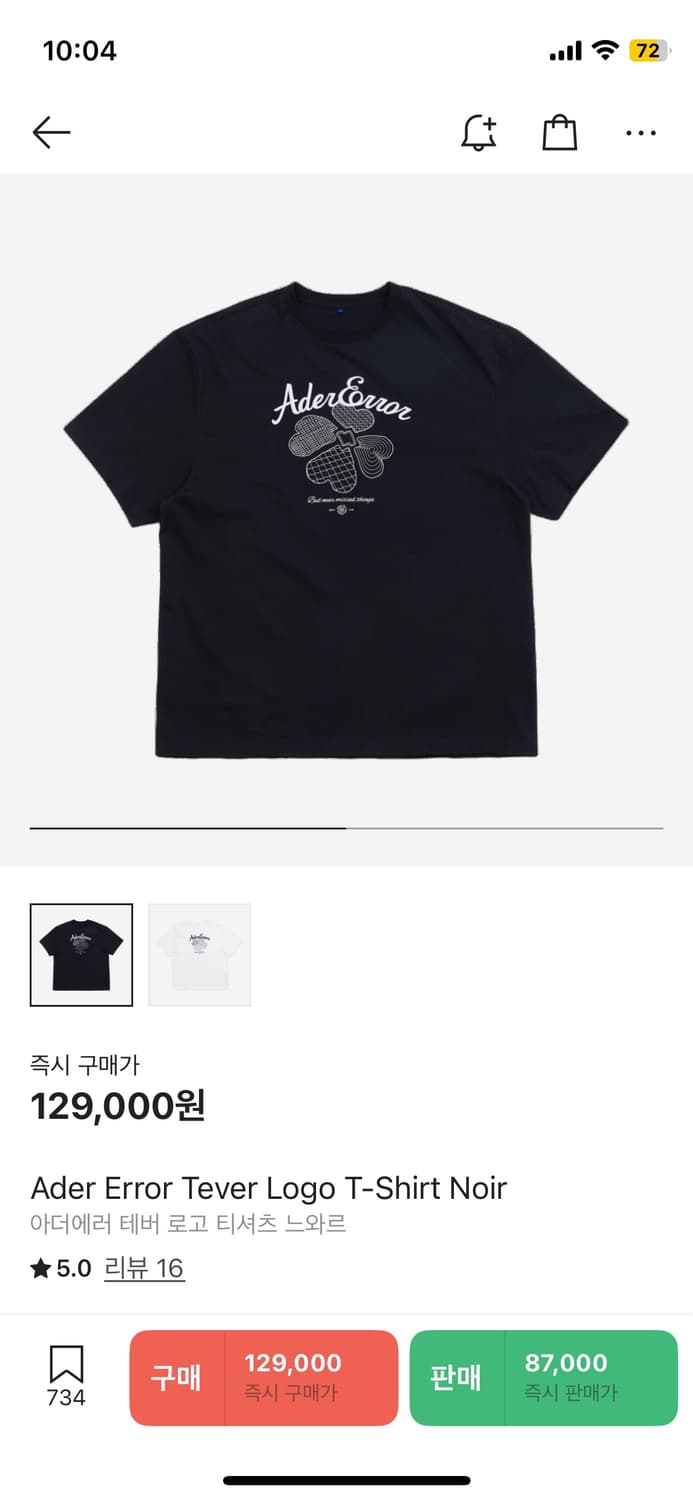
Task: Select the white T-shirt thumbnail
Action: (x=200, y=955)
